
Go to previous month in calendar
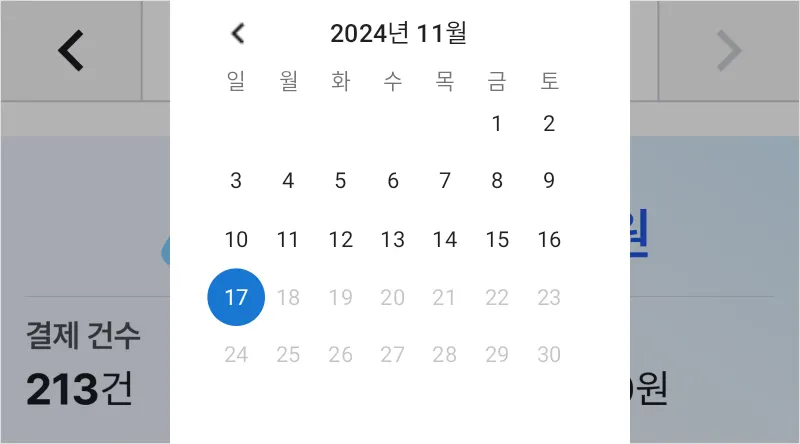coord(237,33)
